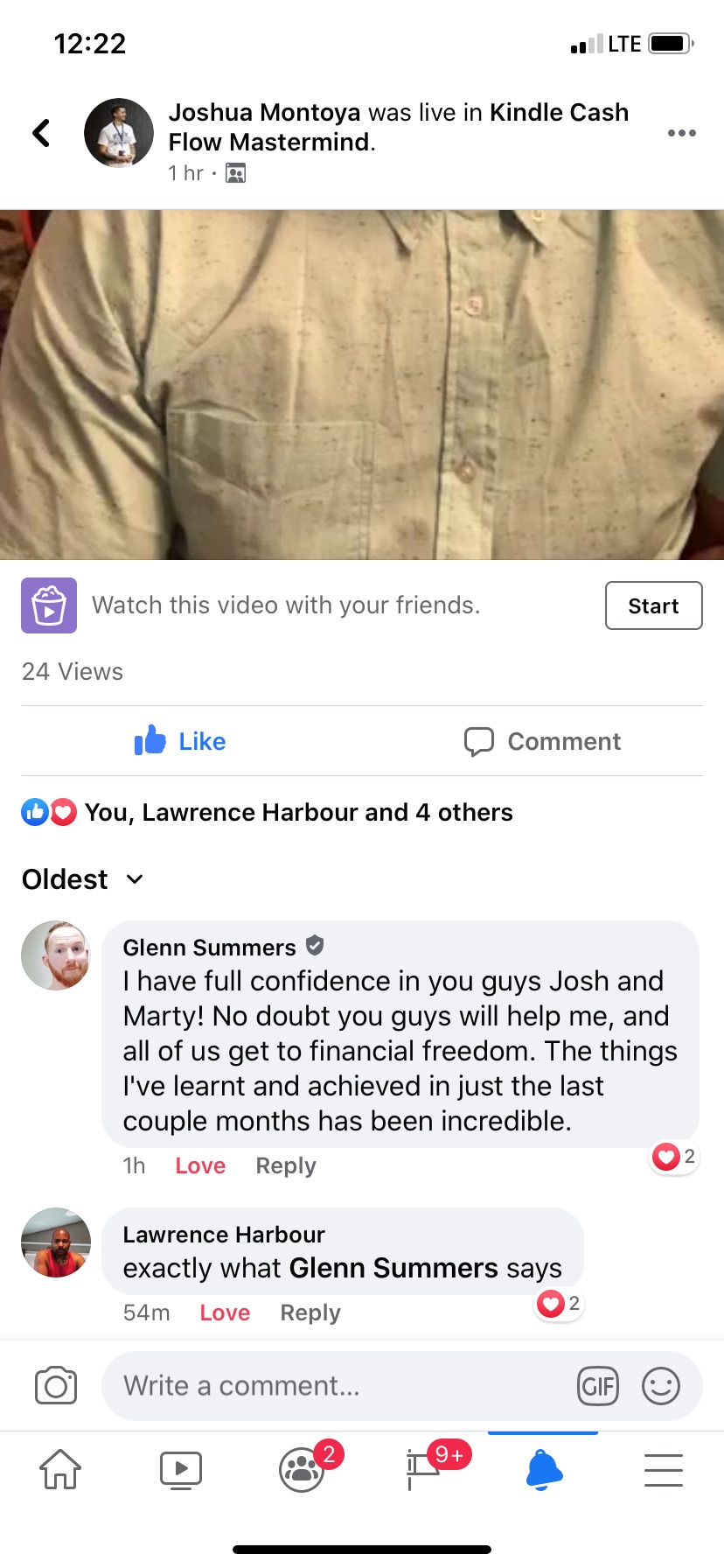This screenshot has width=724, height=1568.
Task: Open the emoji sticker picker
Action: [x=661, y=1386]
